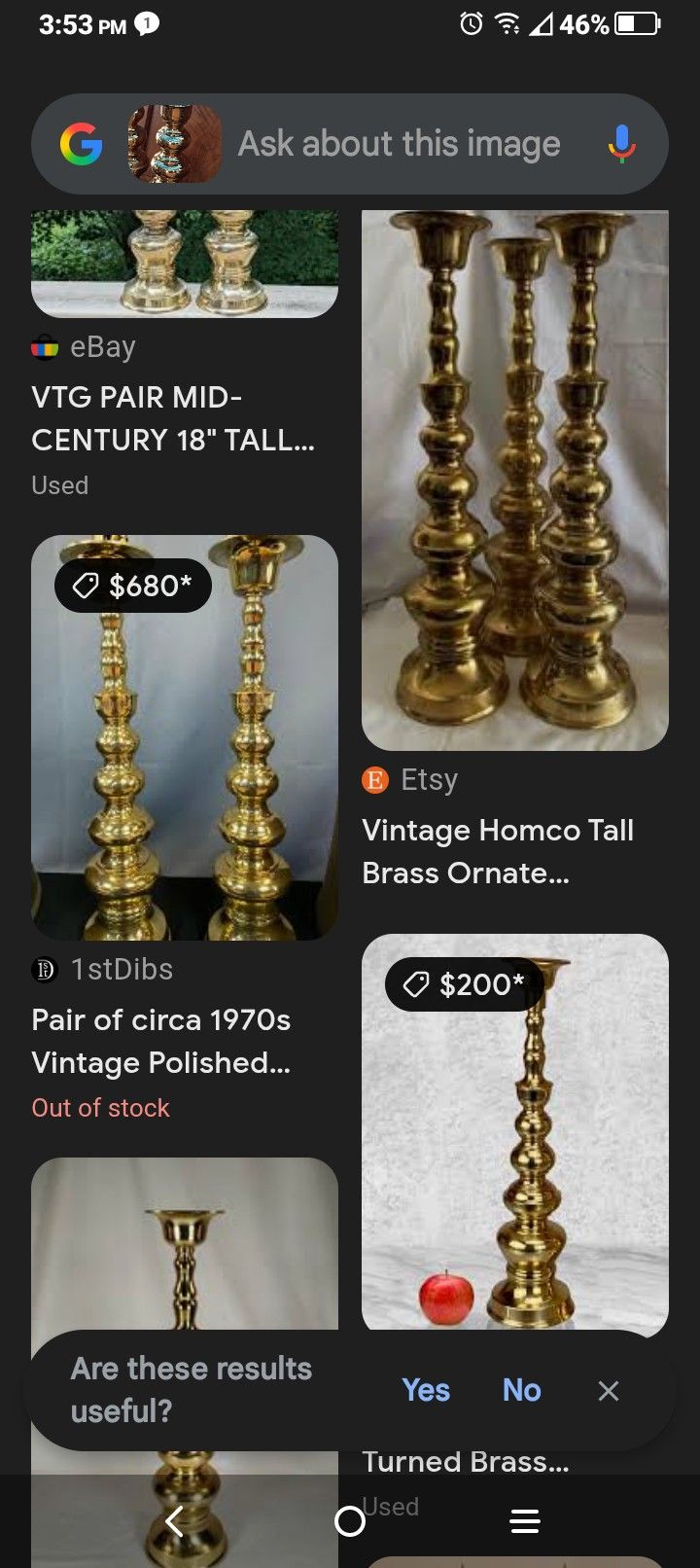Viewport: 700px width, 1568px height.
Task: Tap the Ask about this image field
Action: coord(398,144)
